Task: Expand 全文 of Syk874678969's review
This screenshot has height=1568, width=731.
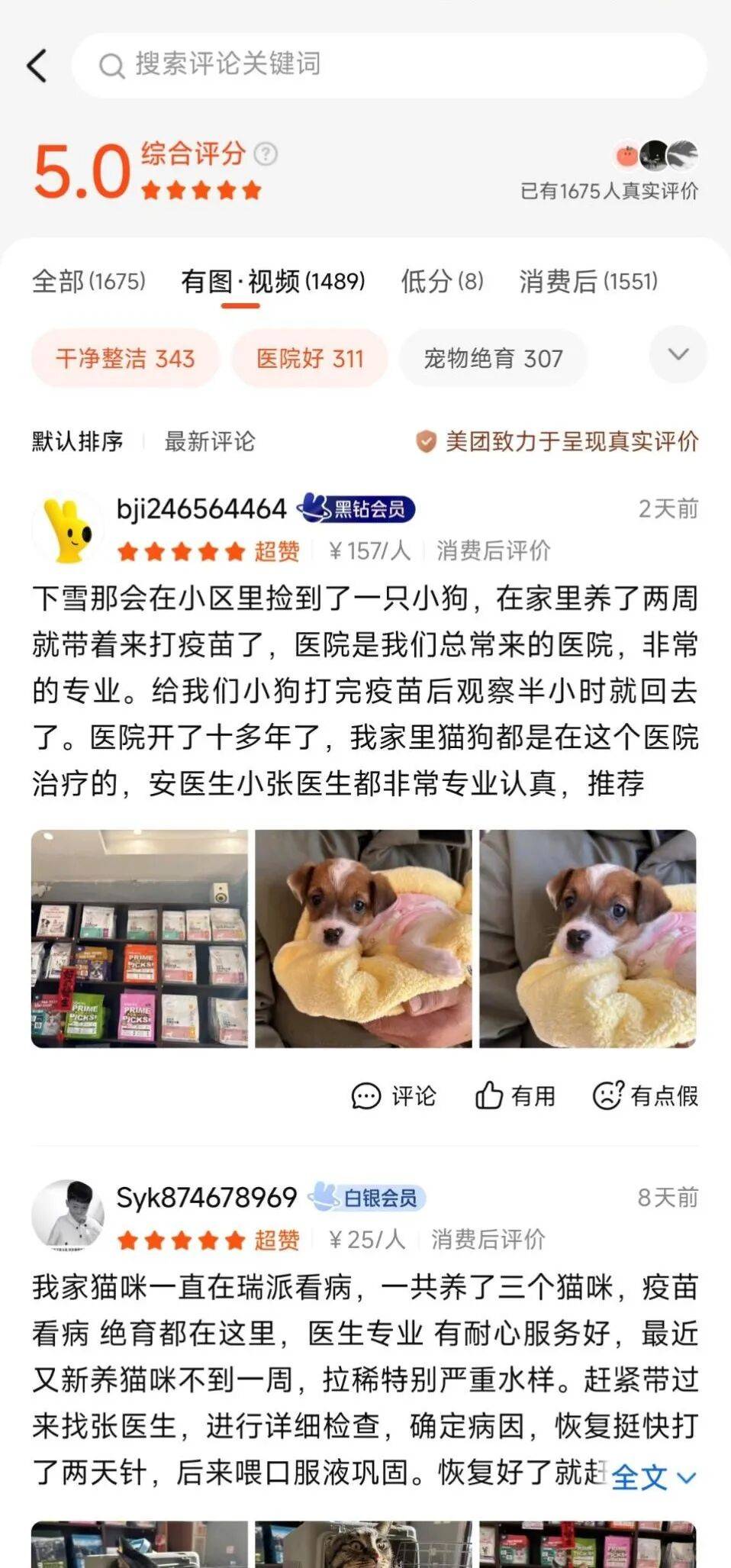Action: point(653,1477)
